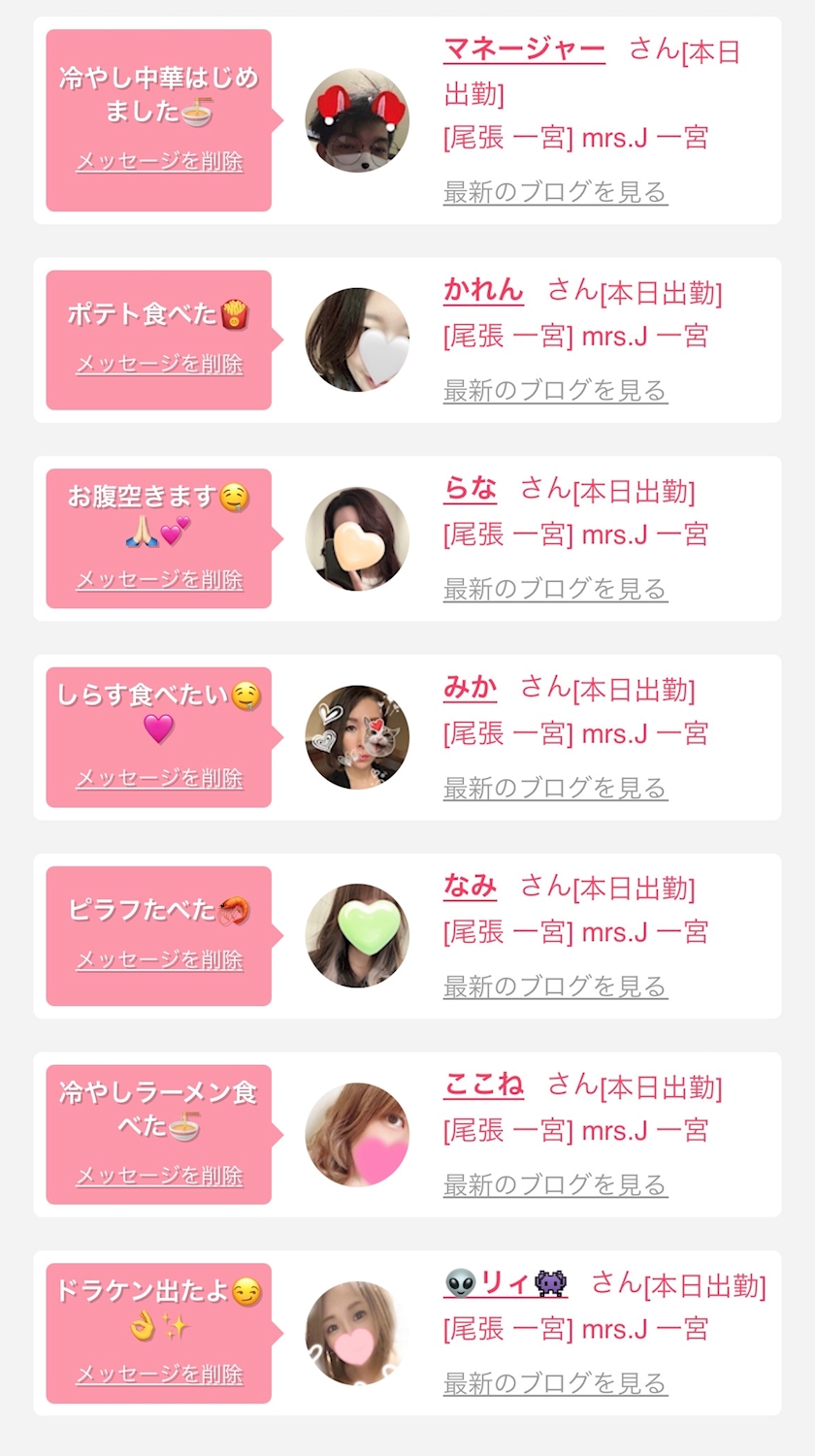
Task: Open みか's profile name link
Action: click(470, 688)
